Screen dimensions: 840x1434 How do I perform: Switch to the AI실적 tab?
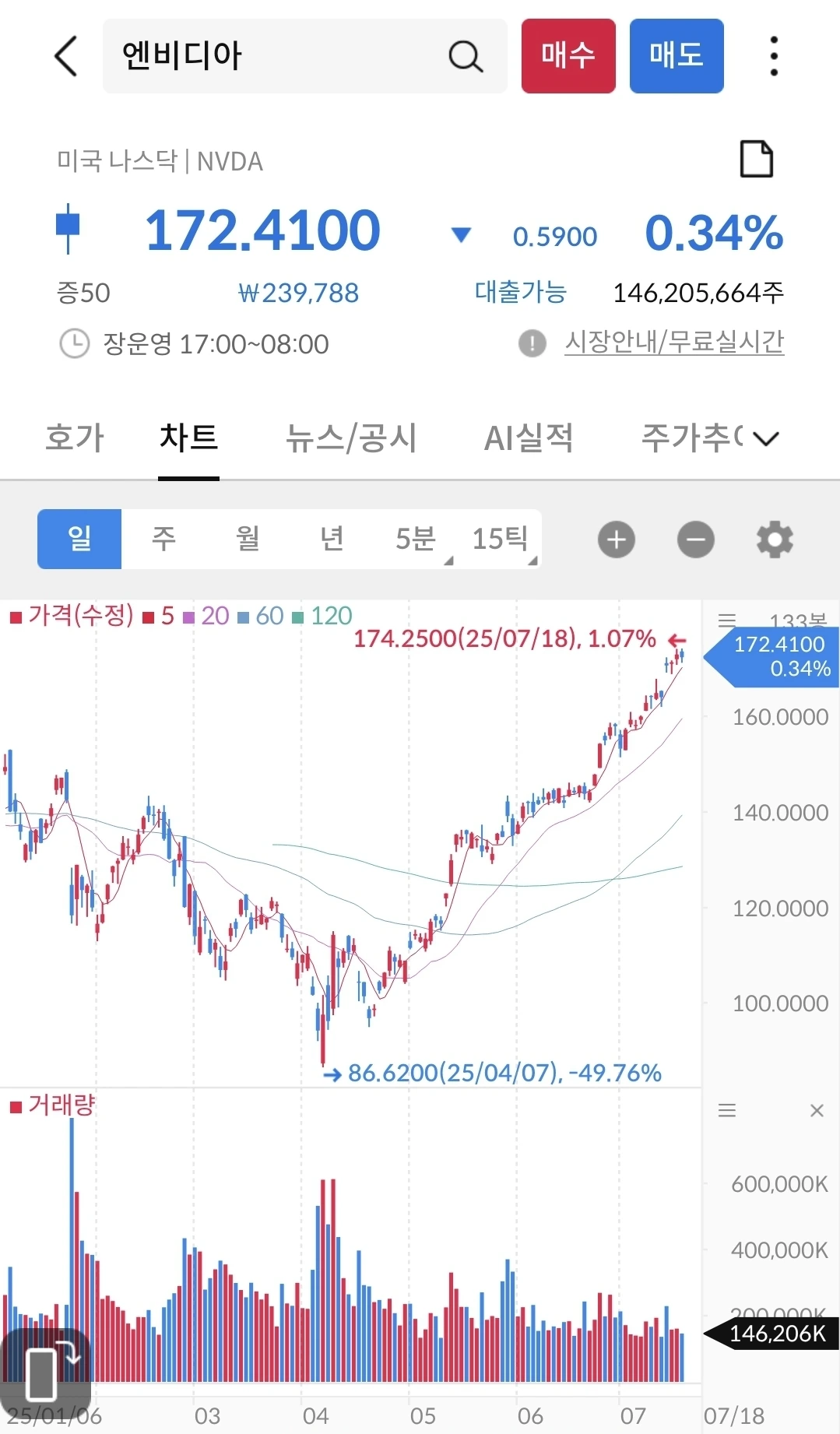tap(529, 438)
